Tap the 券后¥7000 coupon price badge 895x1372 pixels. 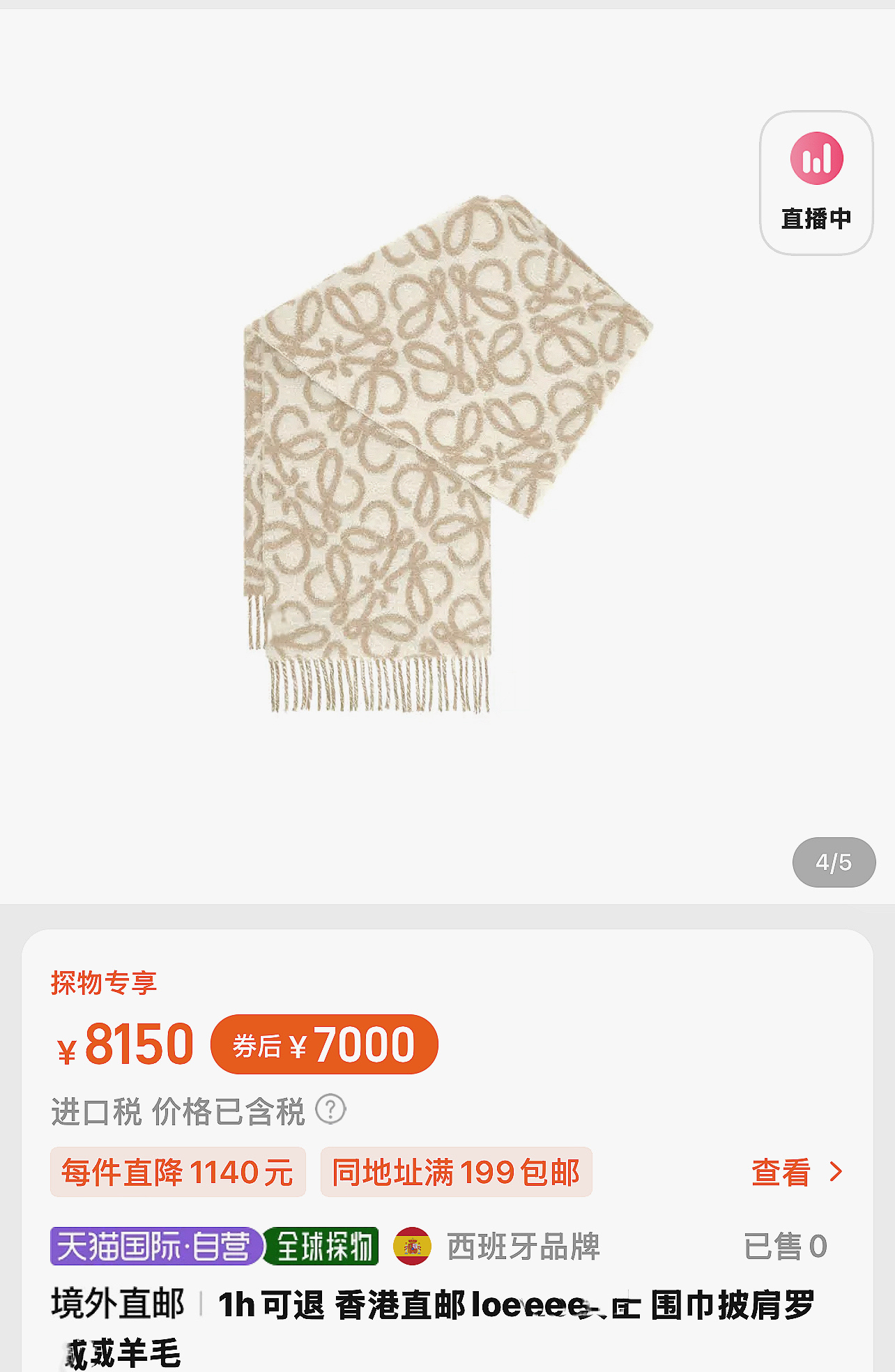pyautogui.click(x=324, y=1044)
